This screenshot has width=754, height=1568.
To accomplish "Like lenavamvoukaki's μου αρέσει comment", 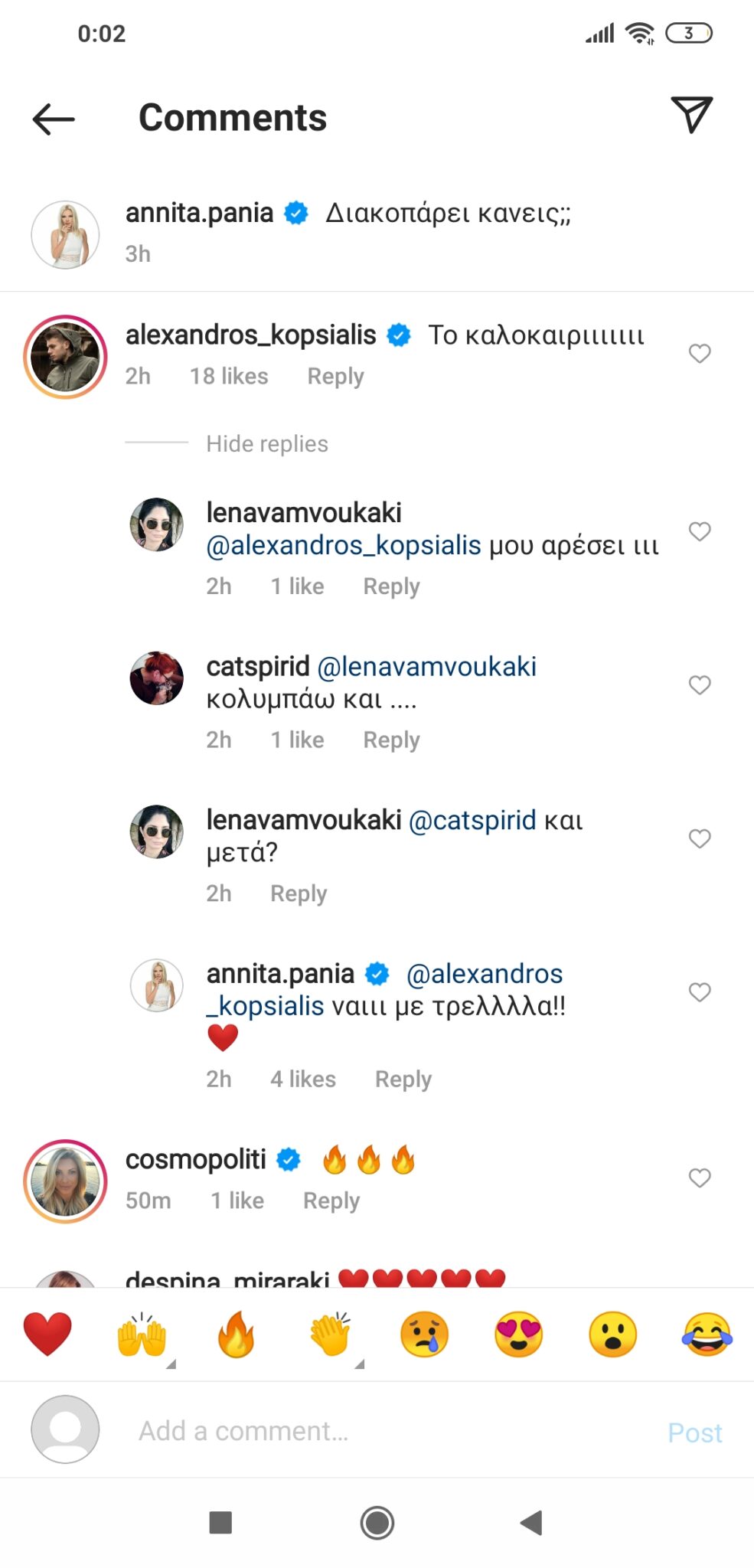I will click(x=700, y=531).
